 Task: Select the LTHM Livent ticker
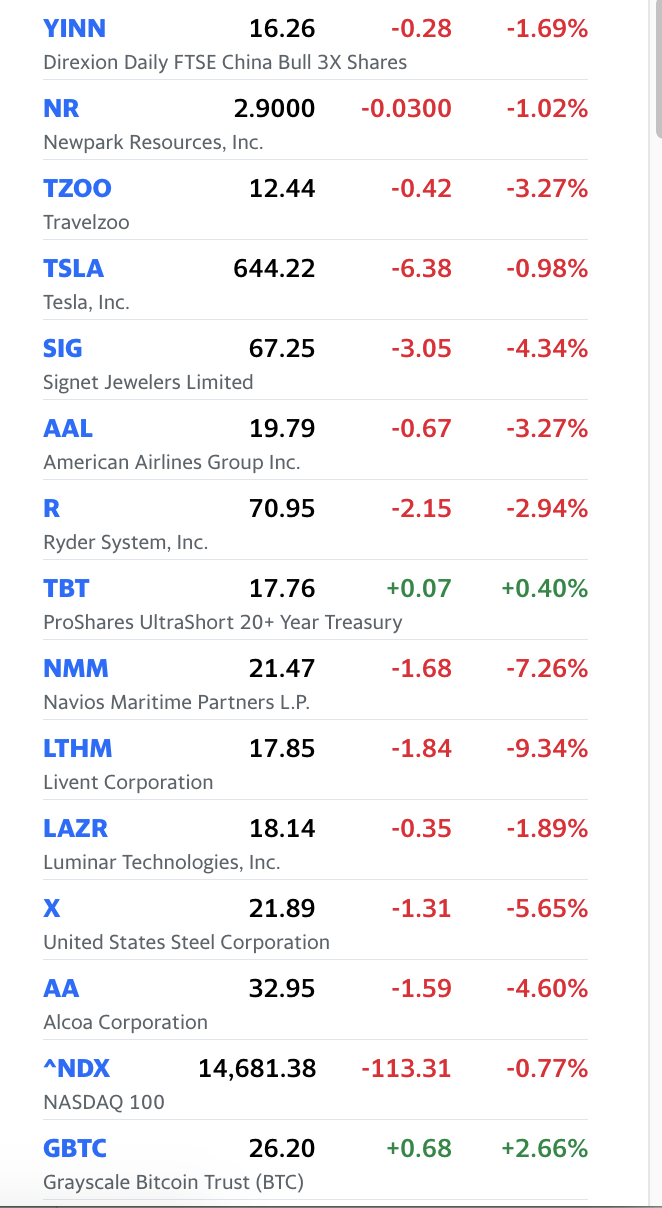[78, 749]
